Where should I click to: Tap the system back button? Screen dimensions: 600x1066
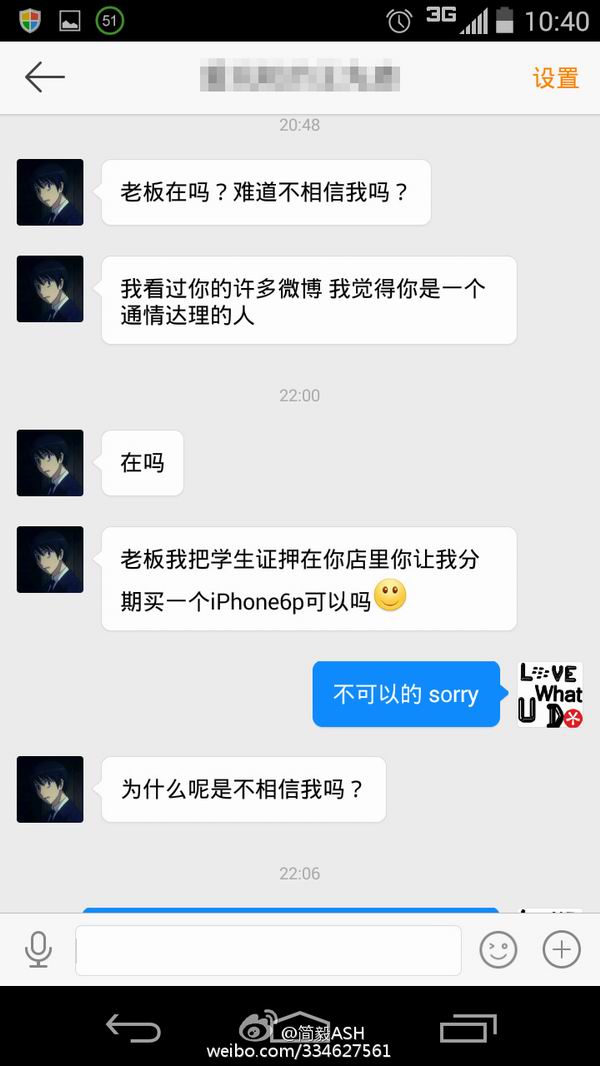[132, 1028]
